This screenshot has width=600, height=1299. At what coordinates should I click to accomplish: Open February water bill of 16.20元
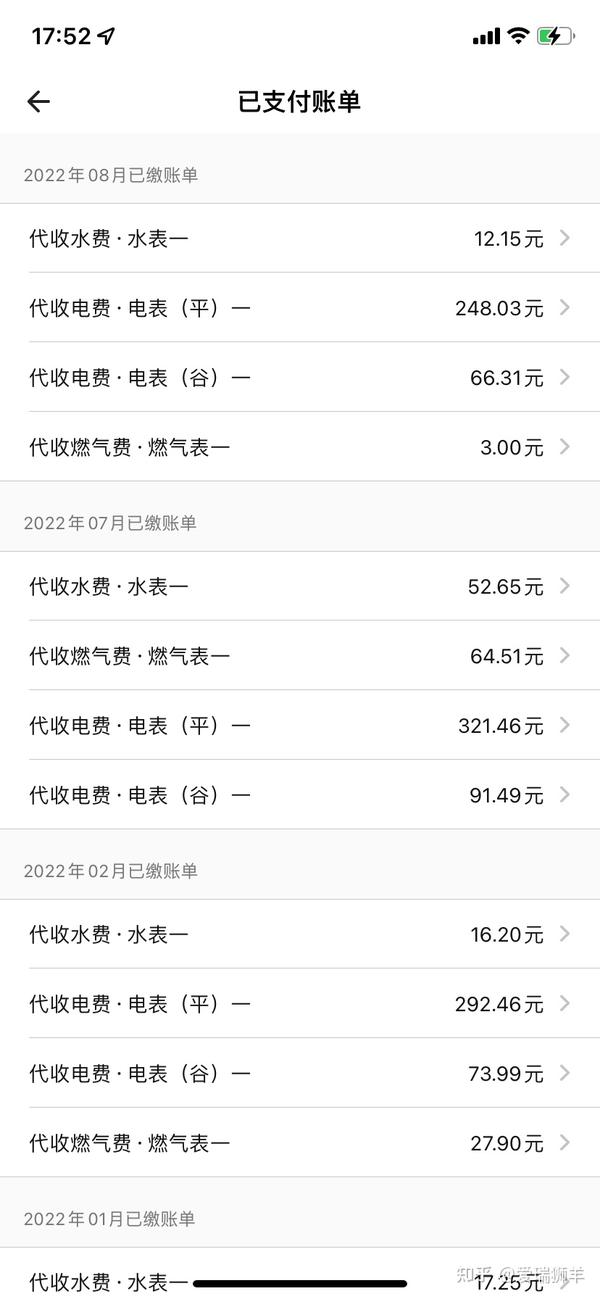(300, 934)
